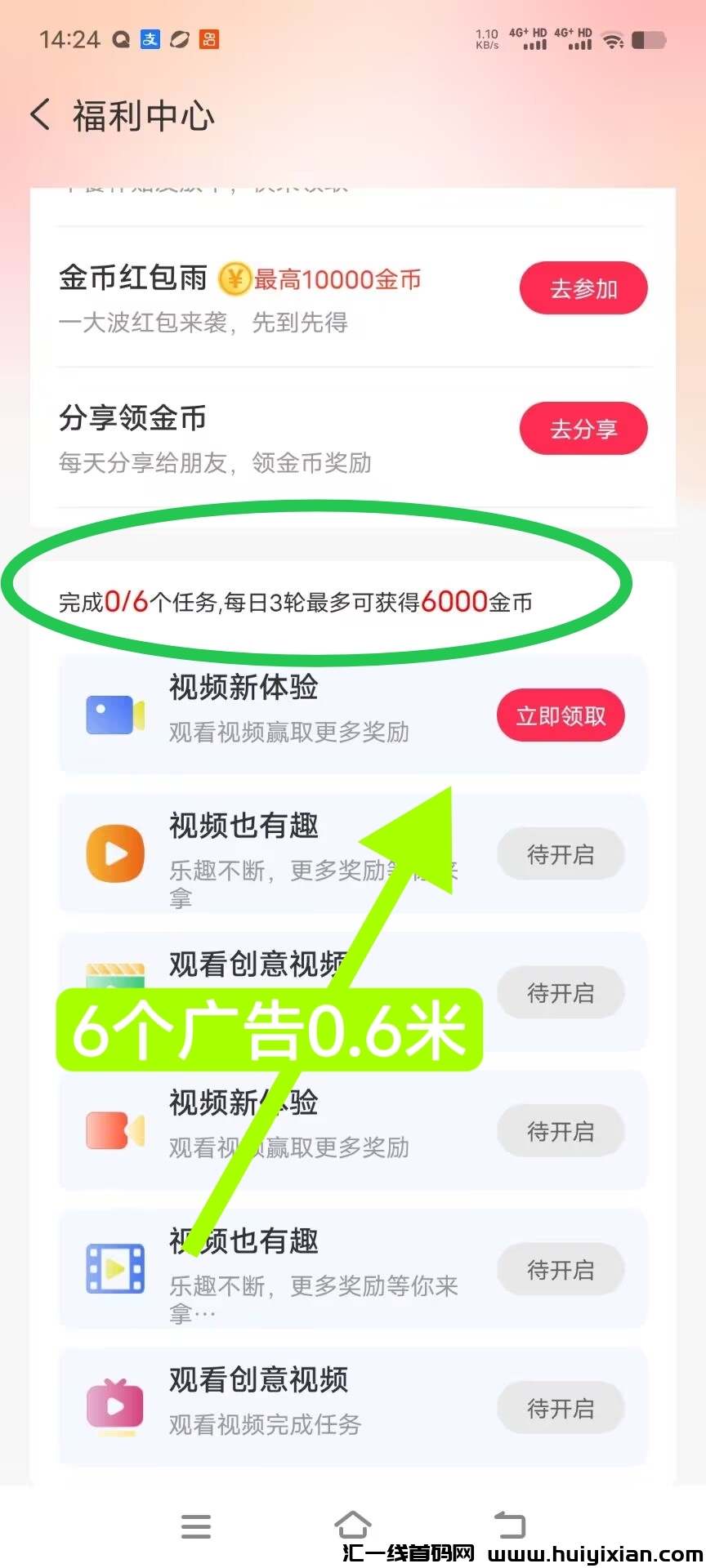Tap the film reel icon beside second 视频也有趣

pos(114,1268)
